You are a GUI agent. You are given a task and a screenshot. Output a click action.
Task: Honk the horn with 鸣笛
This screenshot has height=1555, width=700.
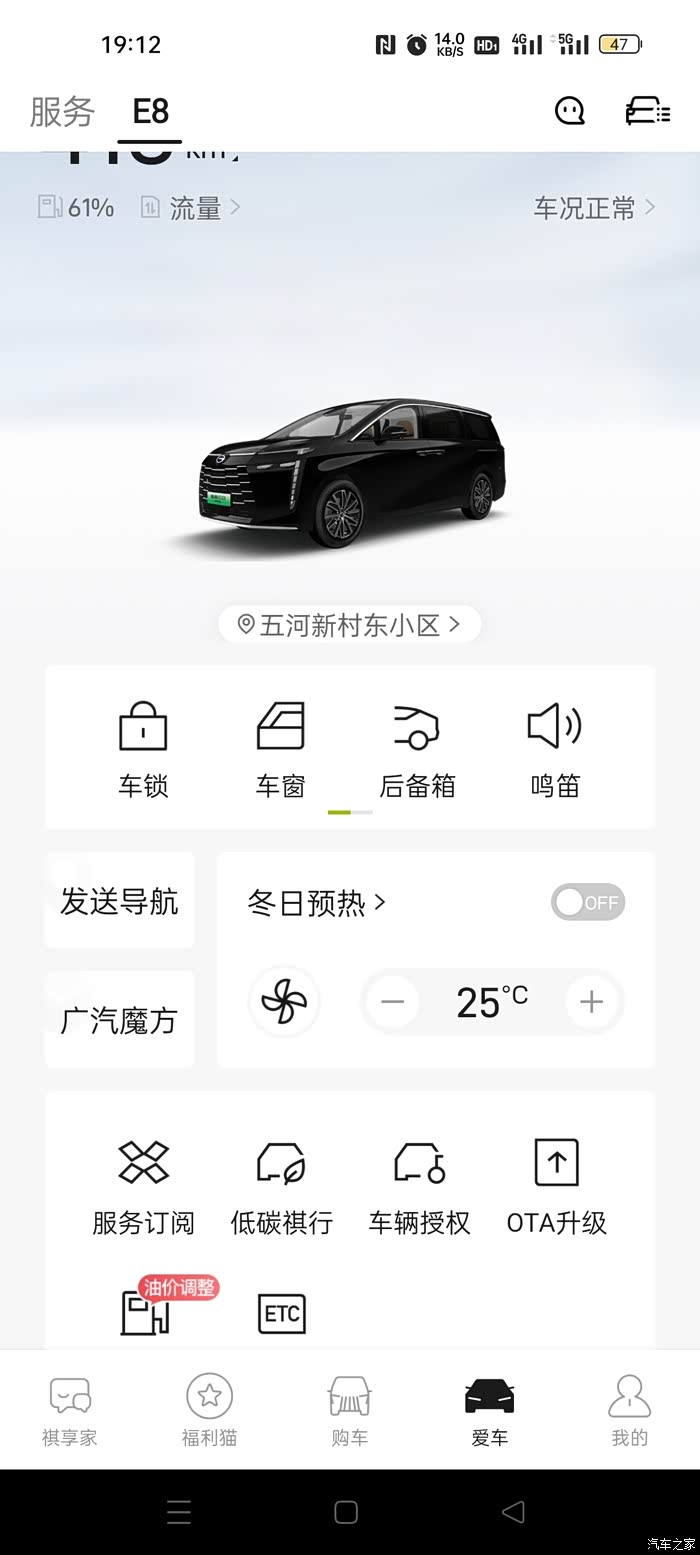coord(555,749)
